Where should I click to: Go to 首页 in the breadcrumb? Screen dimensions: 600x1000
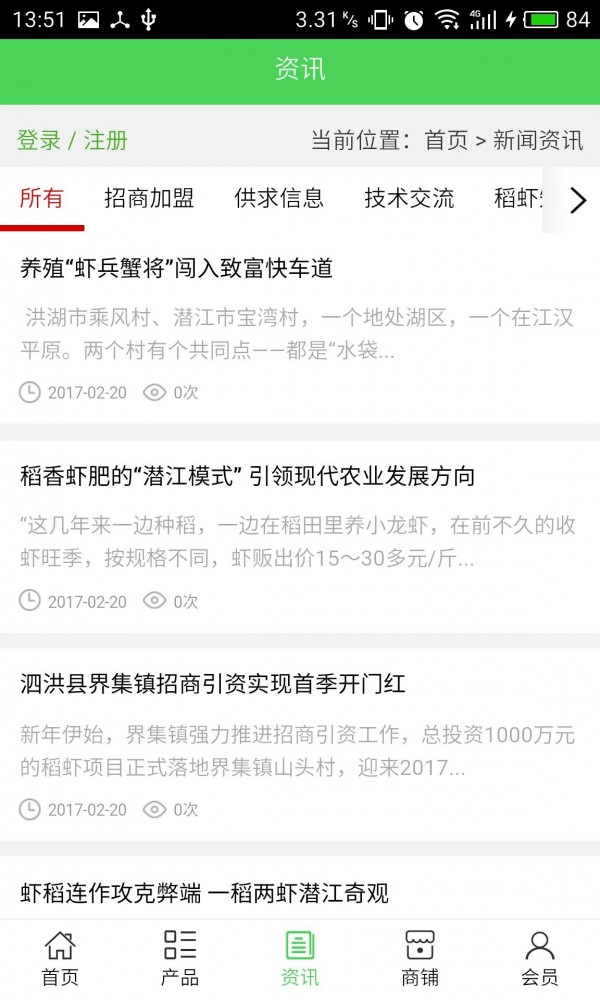click(x=446, y=140)
